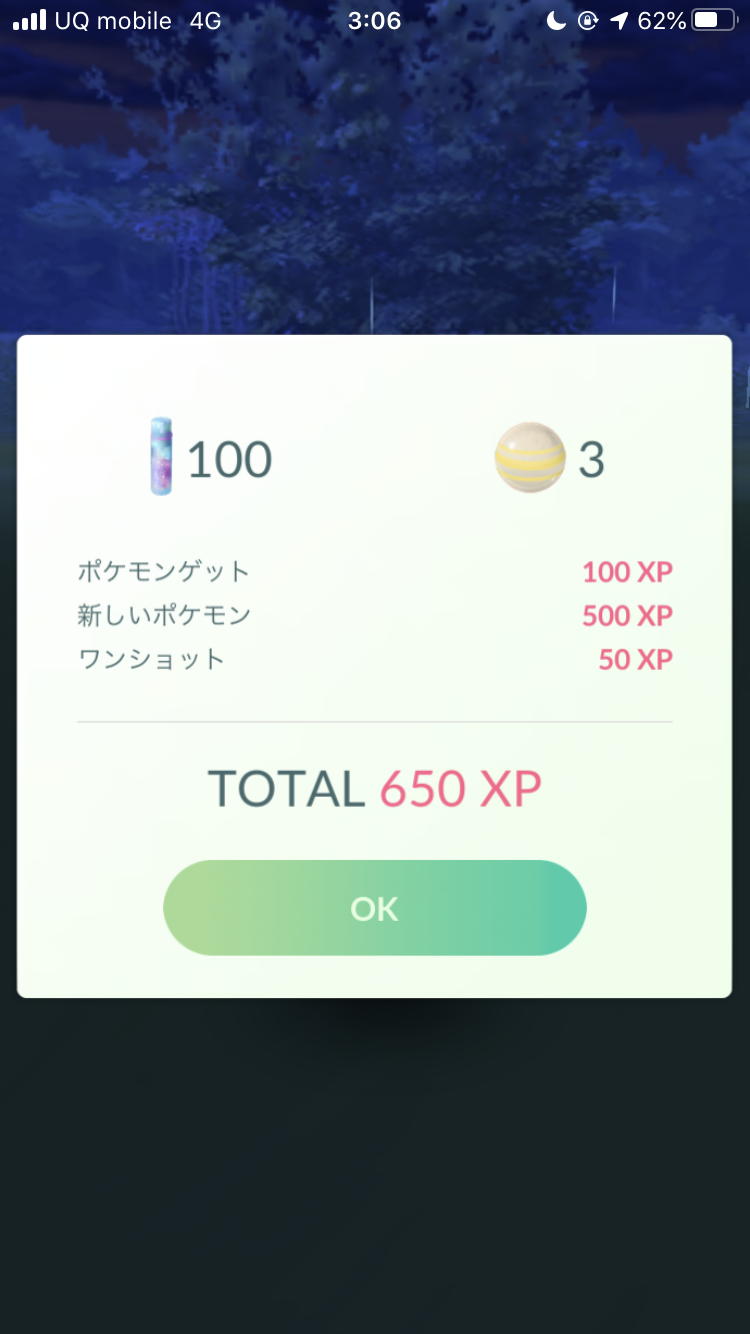Image resolution: width=750 pixels, height=1334 pixels.
Task: Confirm the catch summary with OK
Action: 374,908
